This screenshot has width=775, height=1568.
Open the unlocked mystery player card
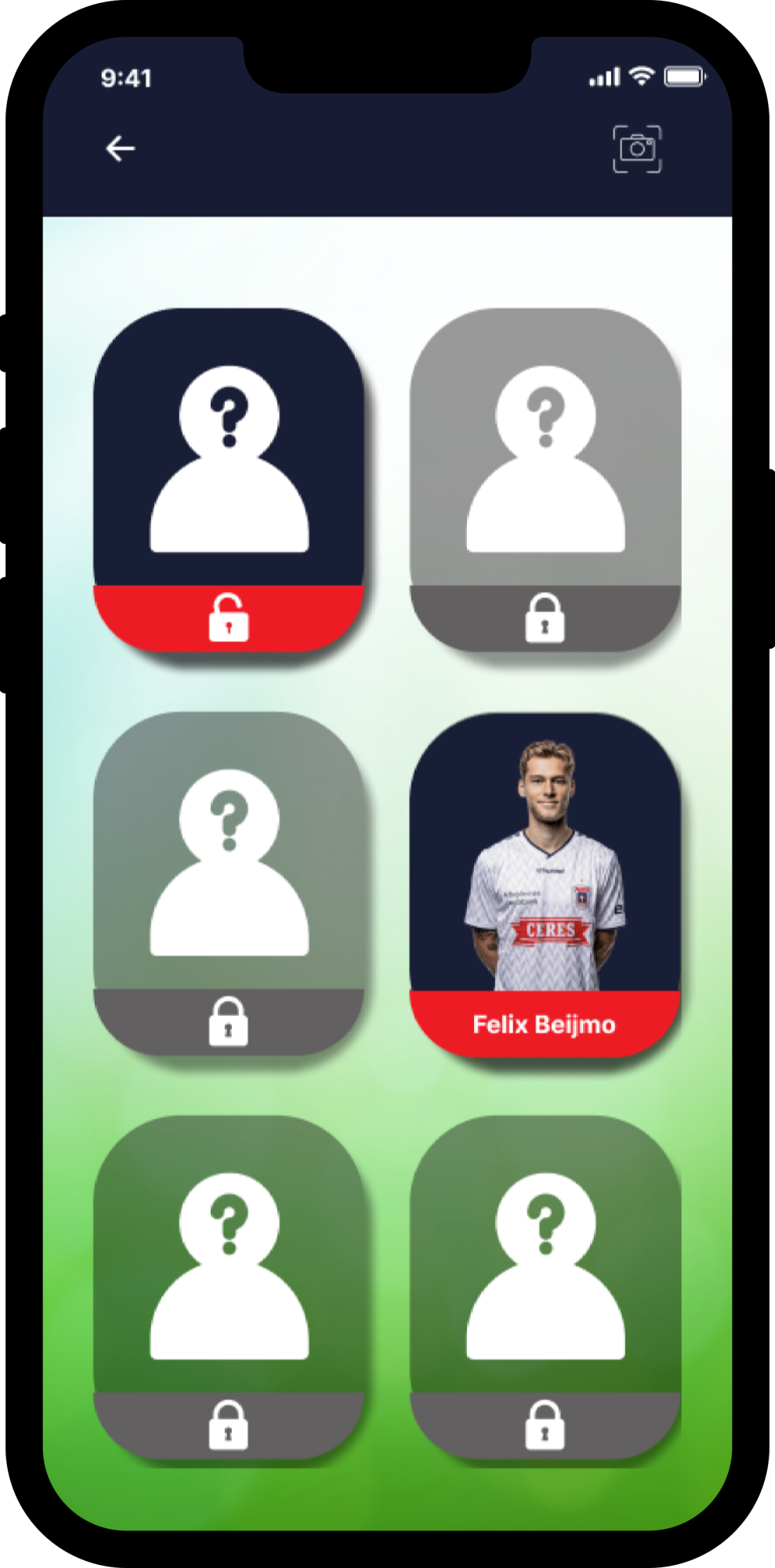coord(229,478)
